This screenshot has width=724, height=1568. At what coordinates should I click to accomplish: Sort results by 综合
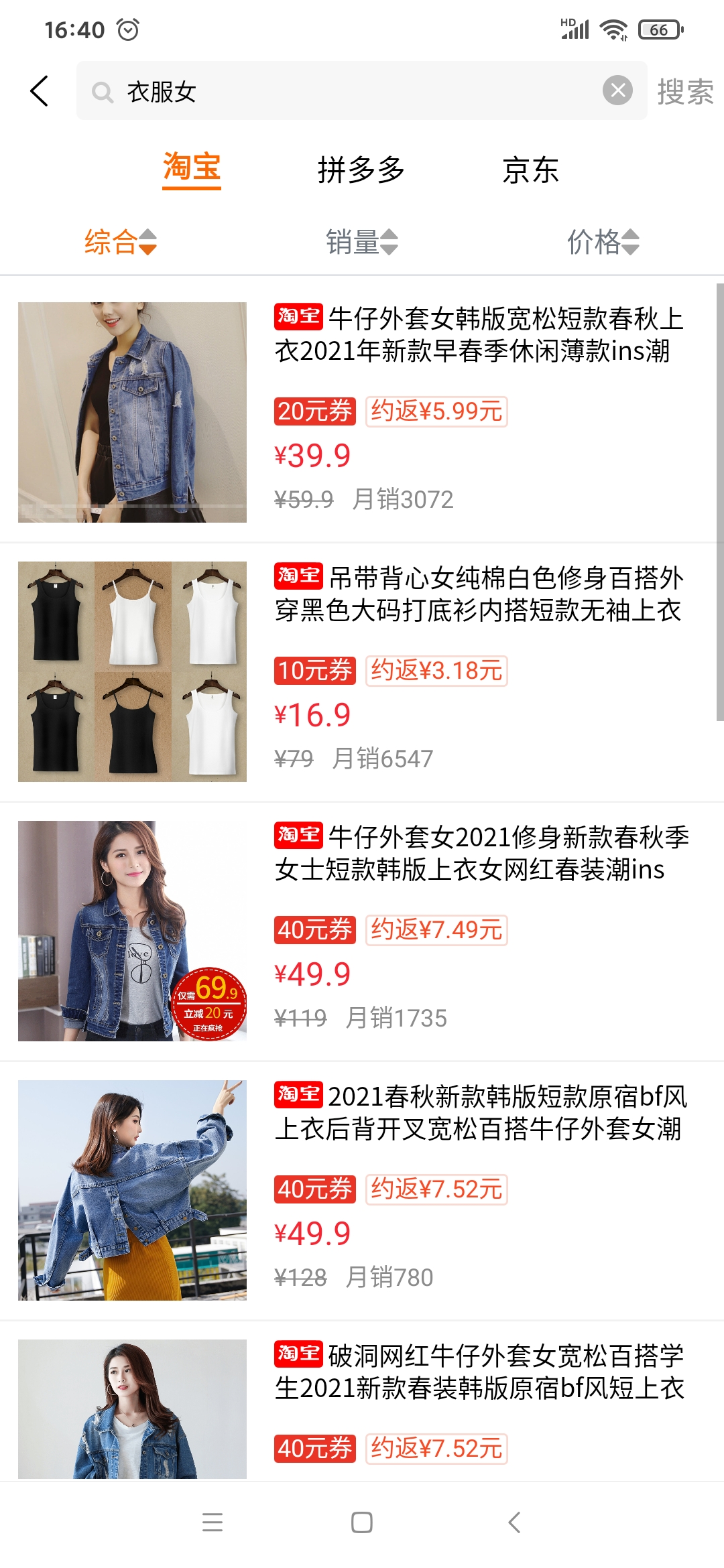(120, 242)
